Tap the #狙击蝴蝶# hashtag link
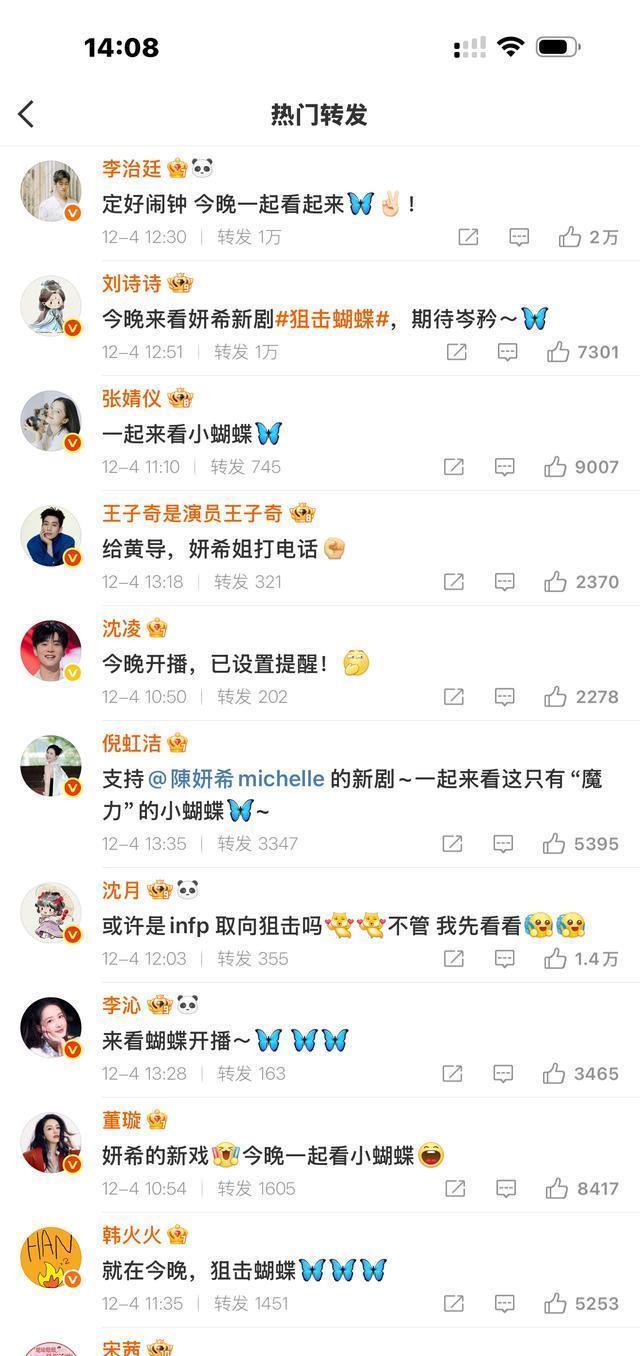The height and width of the screenshot is (1356, 640). (332, 319)
